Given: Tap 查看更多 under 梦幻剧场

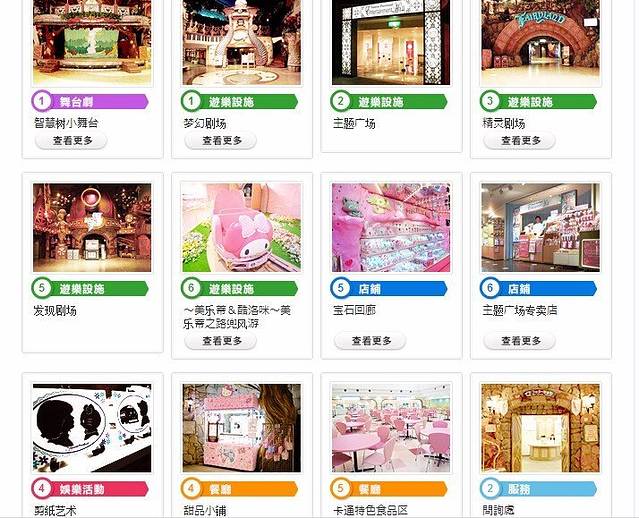Looking at the screenshot, I should pyautogui.click(x=221, y=141).
